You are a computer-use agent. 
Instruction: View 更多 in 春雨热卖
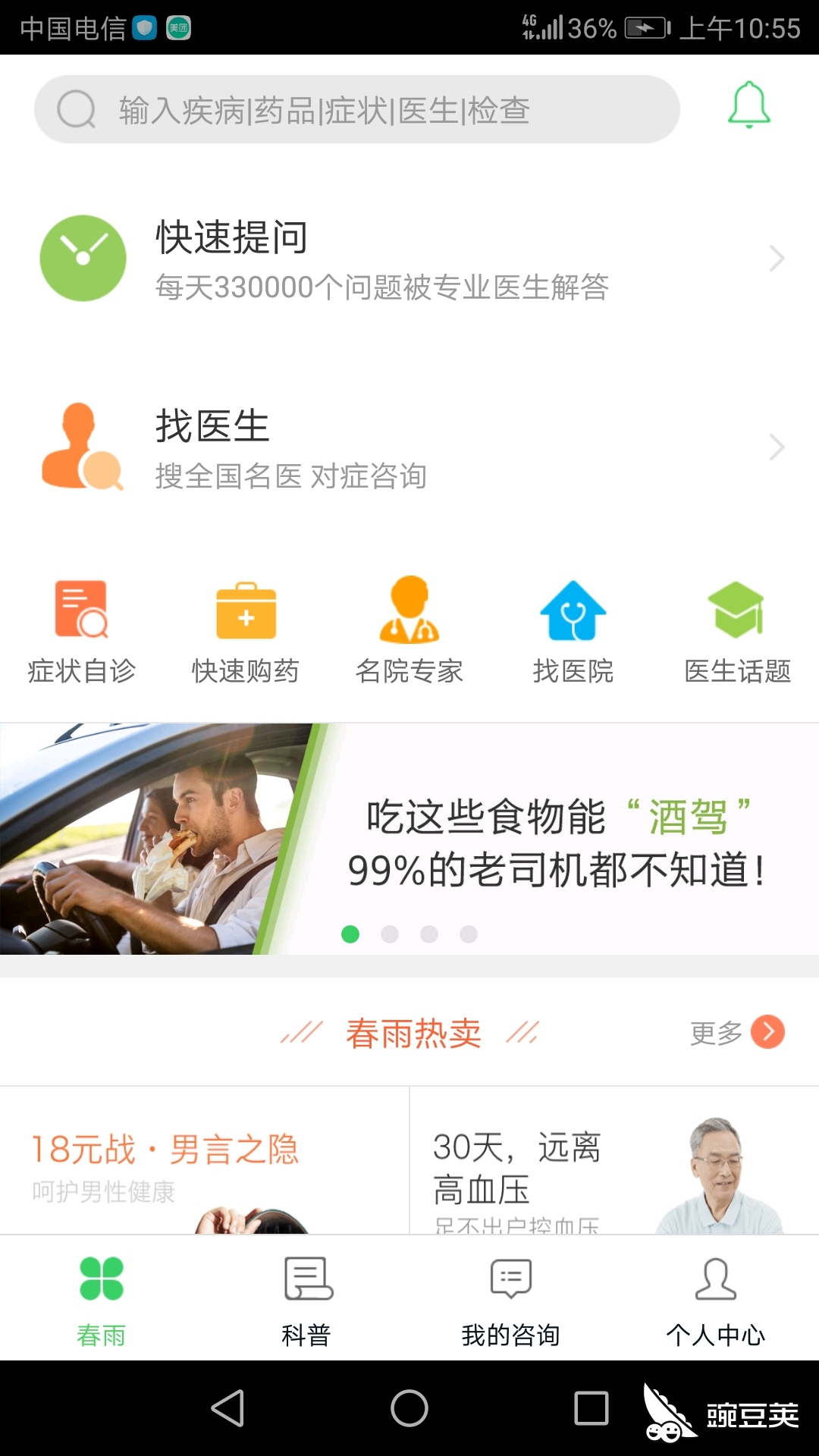tap(737, 1032)
